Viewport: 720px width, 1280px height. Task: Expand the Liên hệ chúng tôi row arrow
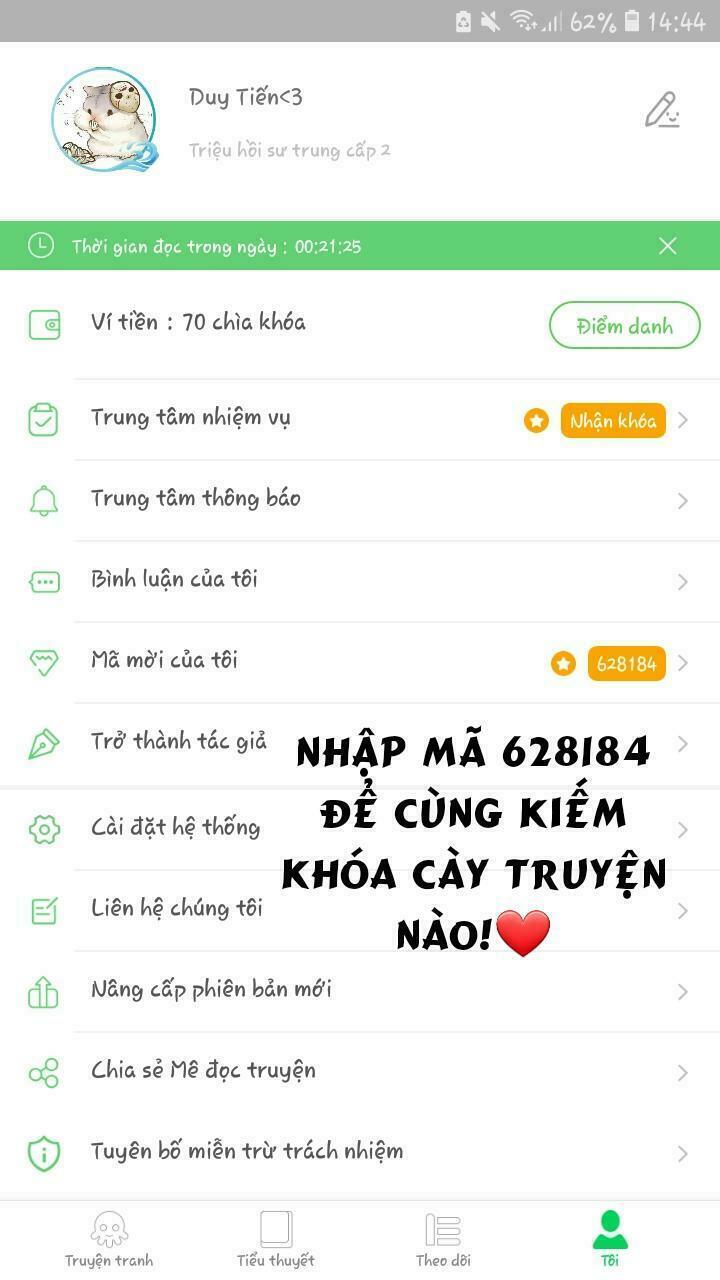click(683, 909)
